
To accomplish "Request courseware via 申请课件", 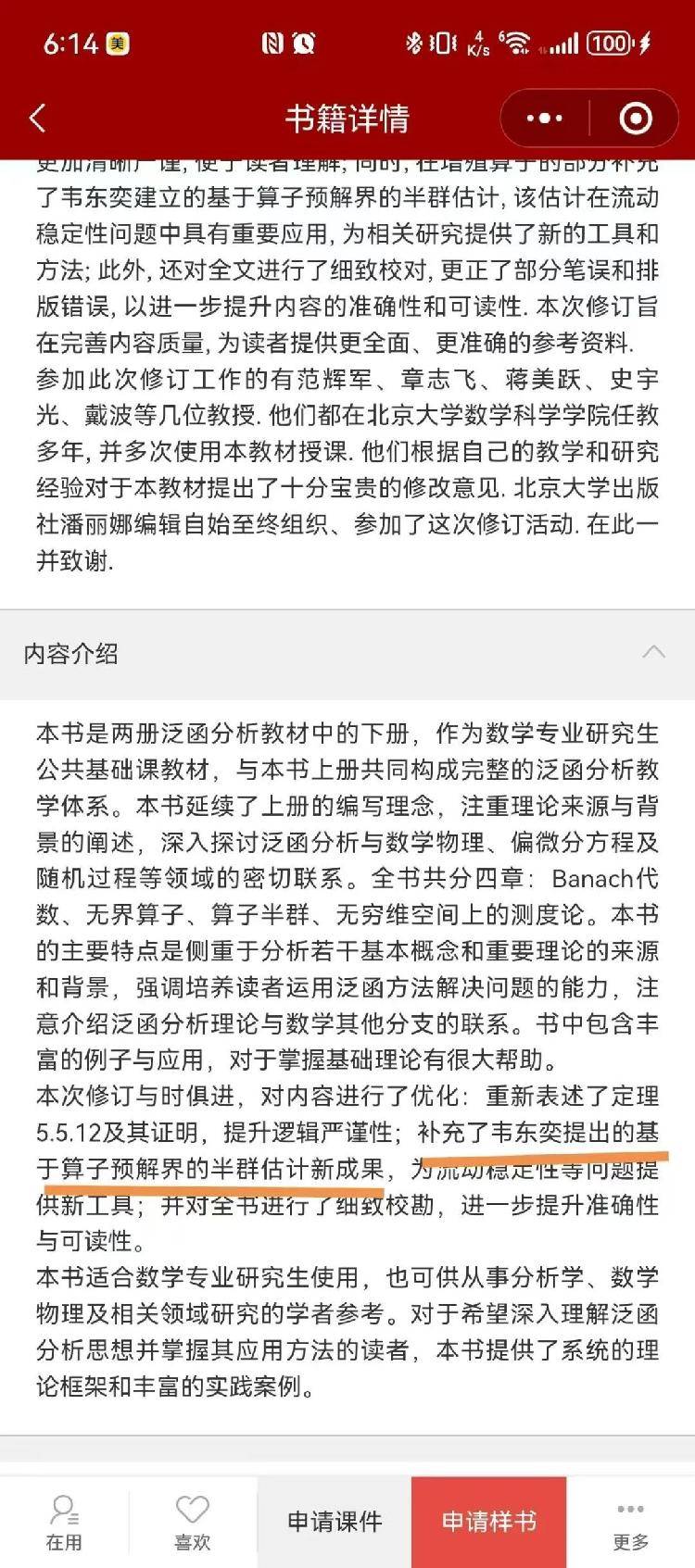I will tap(335, 1521).
